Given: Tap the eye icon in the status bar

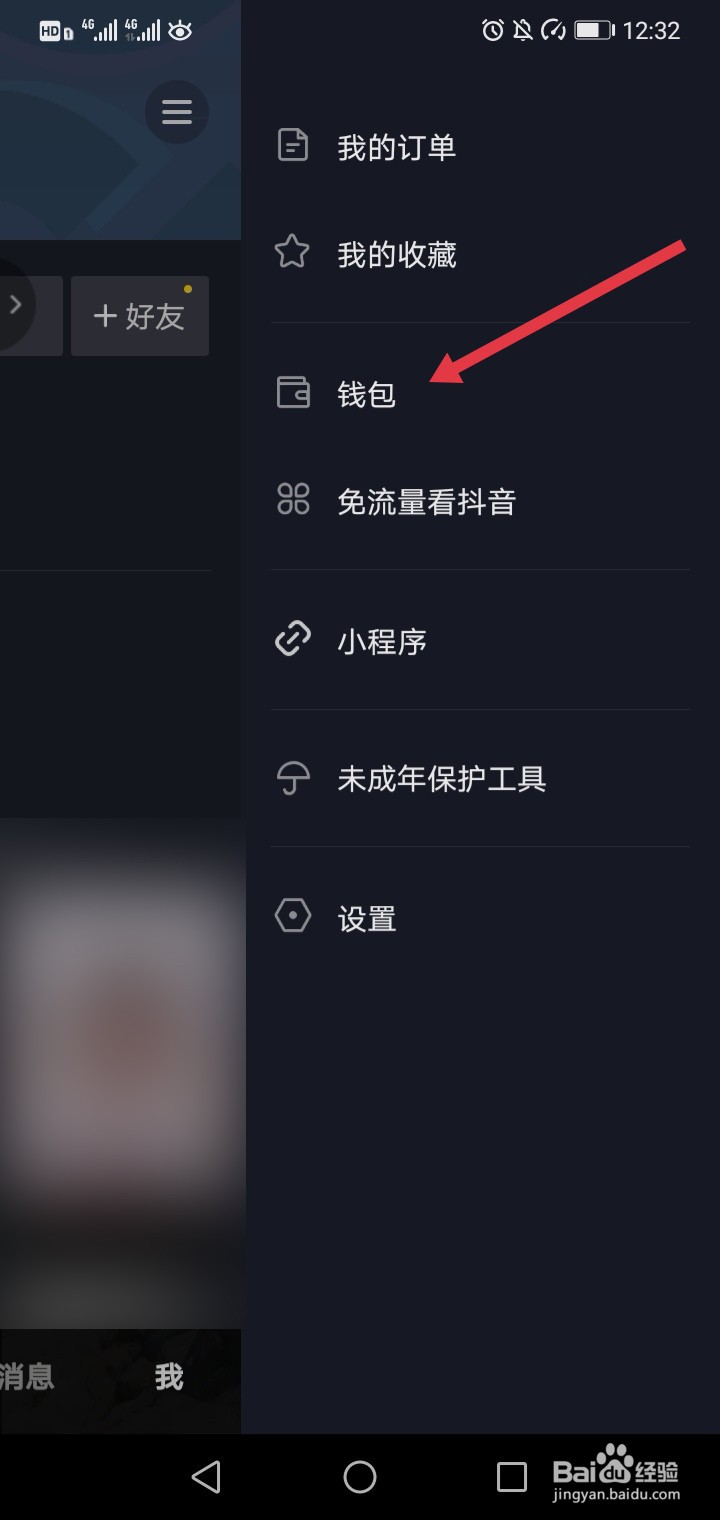Looking at the screenshot, I should pos(180,30).
